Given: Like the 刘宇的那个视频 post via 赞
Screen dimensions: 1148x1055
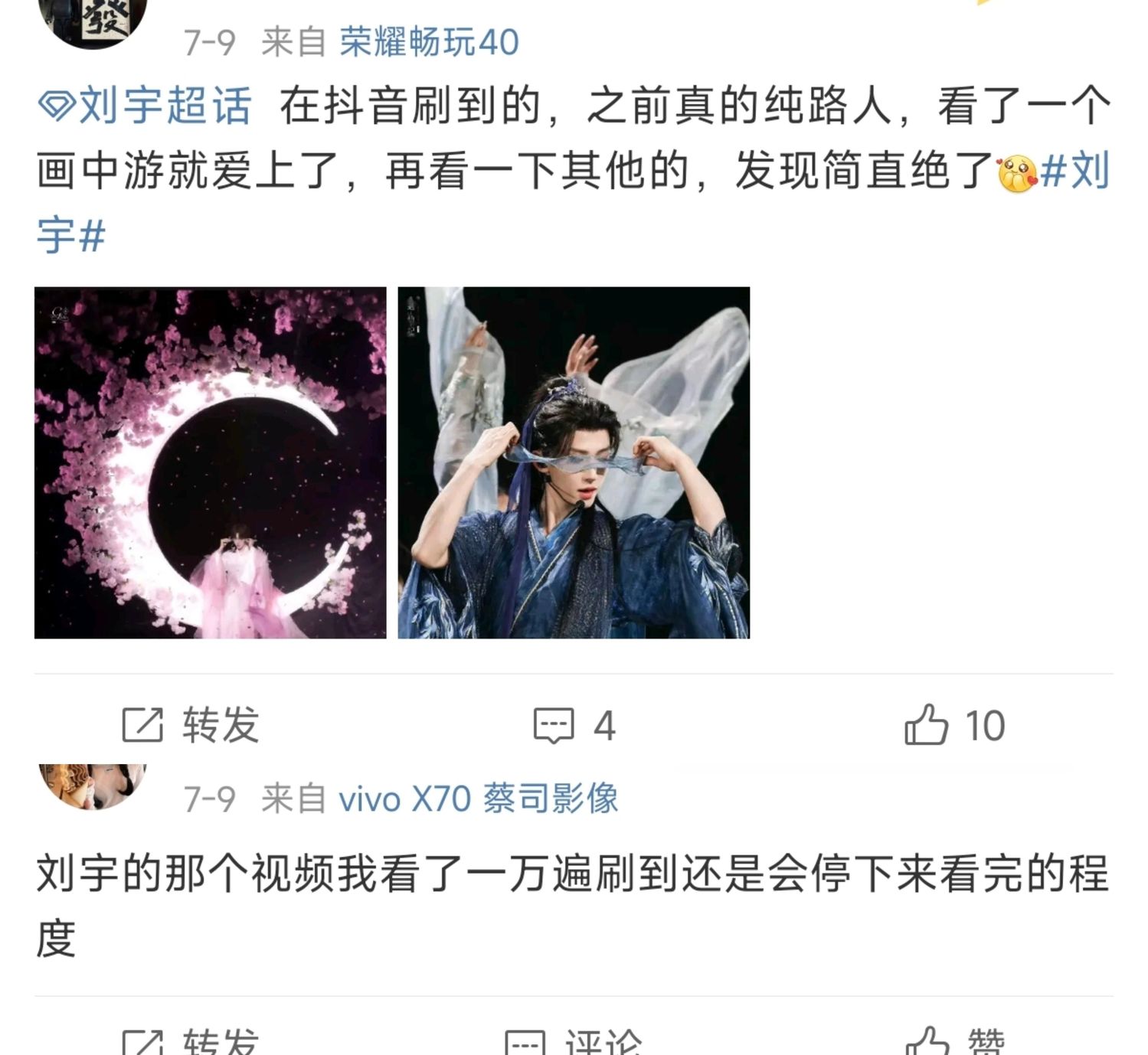Looking at the screenshot, I should (953, 1041).
